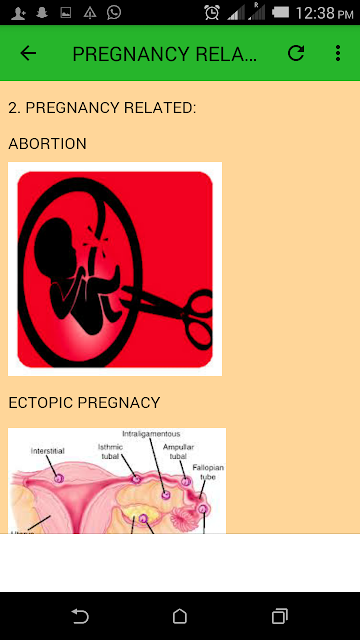The image size is (360, 640).
Task: Tap the system back button
Action: coord(80,616)
